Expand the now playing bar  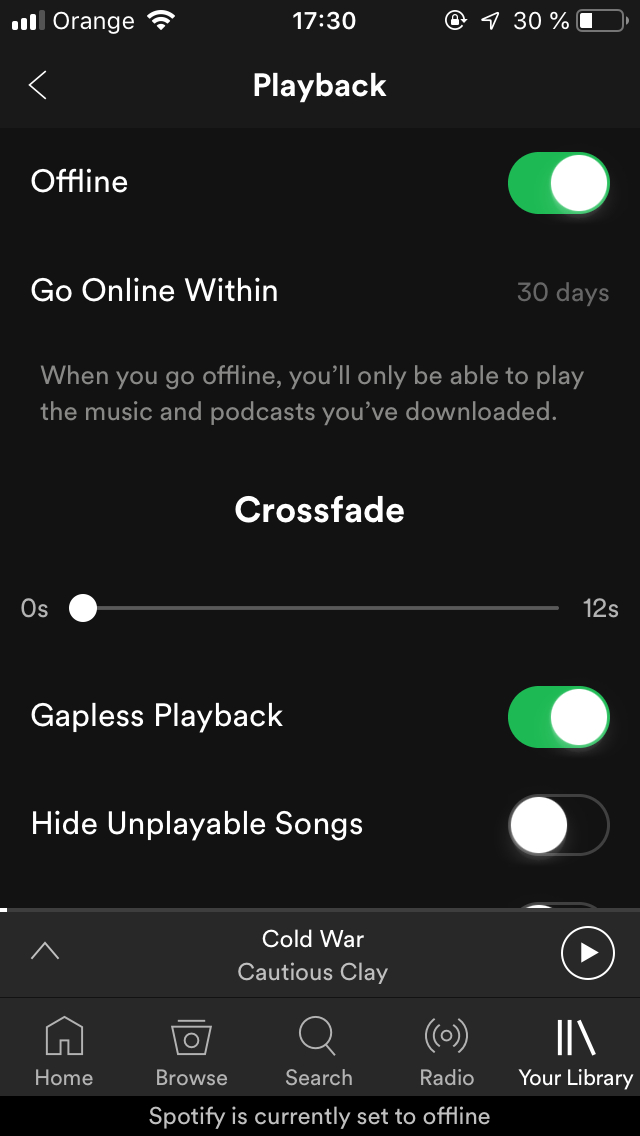point(45,951)
